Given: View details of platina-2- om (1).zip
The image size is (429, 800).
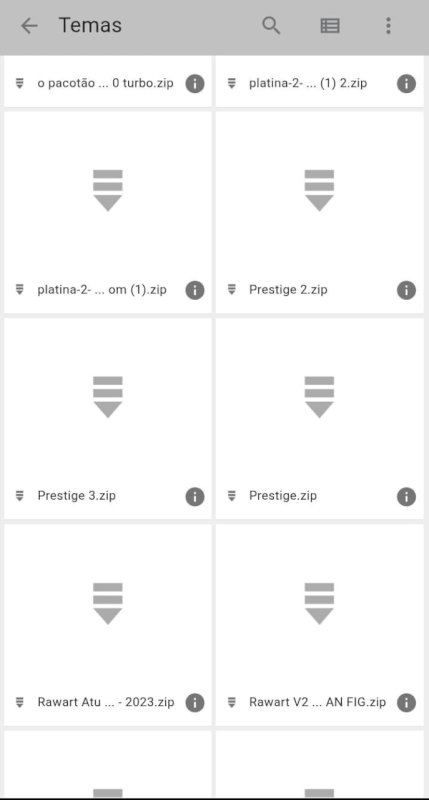Looking at the screenshot, I should click(195, 290).
